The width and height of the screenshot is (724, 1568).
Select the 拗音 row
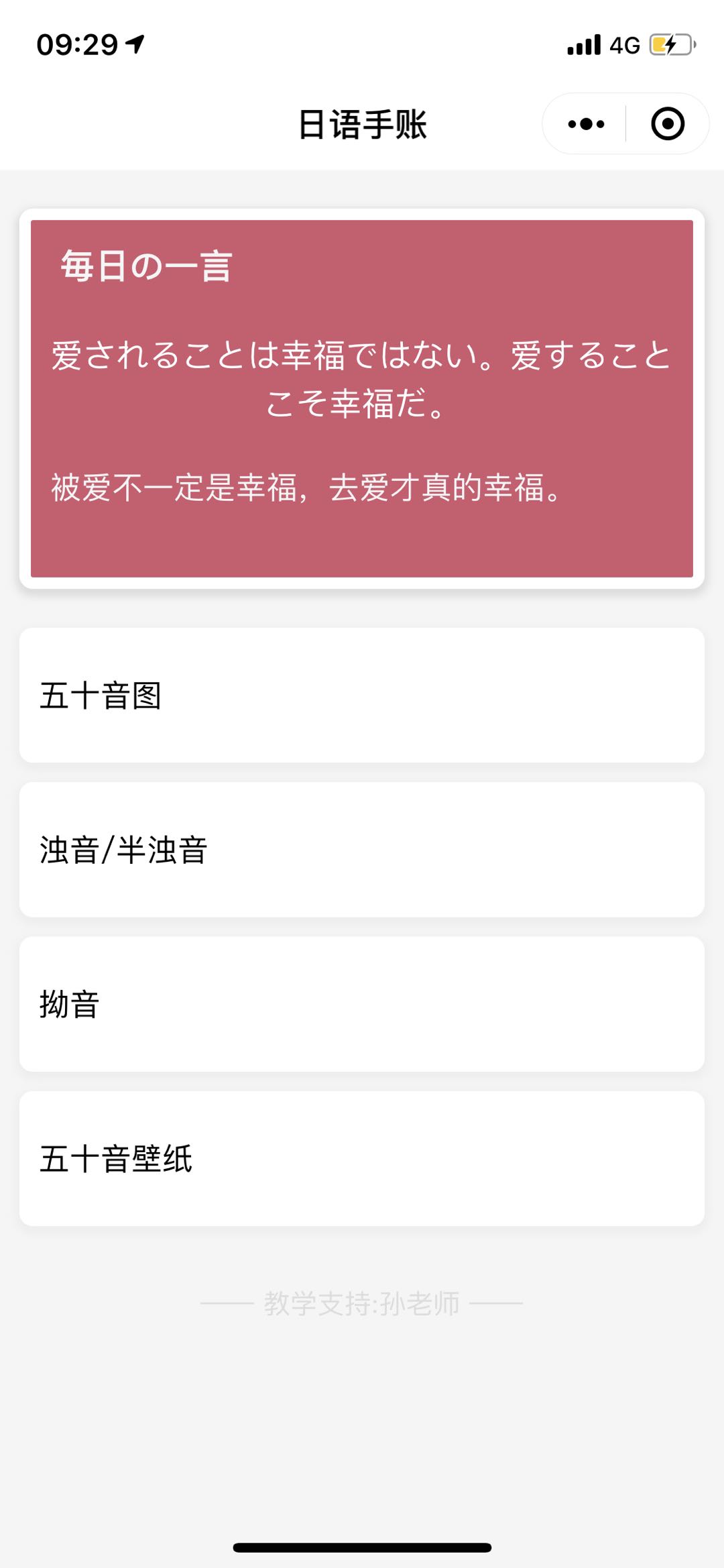(x=362, y=1004)
